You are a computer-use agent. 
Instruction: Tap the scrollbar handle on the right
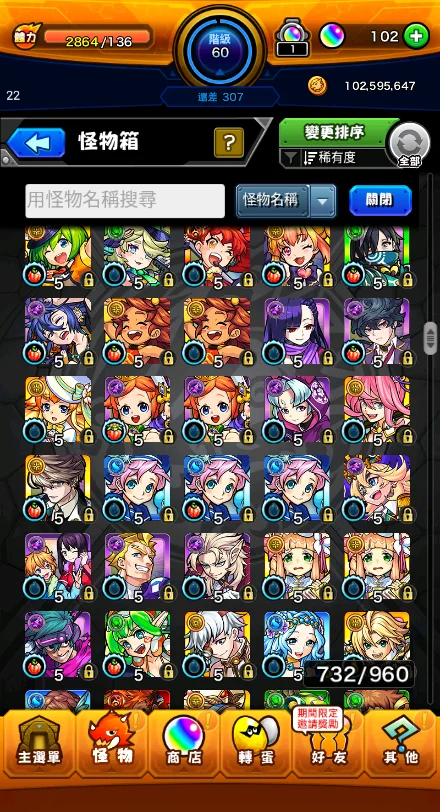point(430,338)
